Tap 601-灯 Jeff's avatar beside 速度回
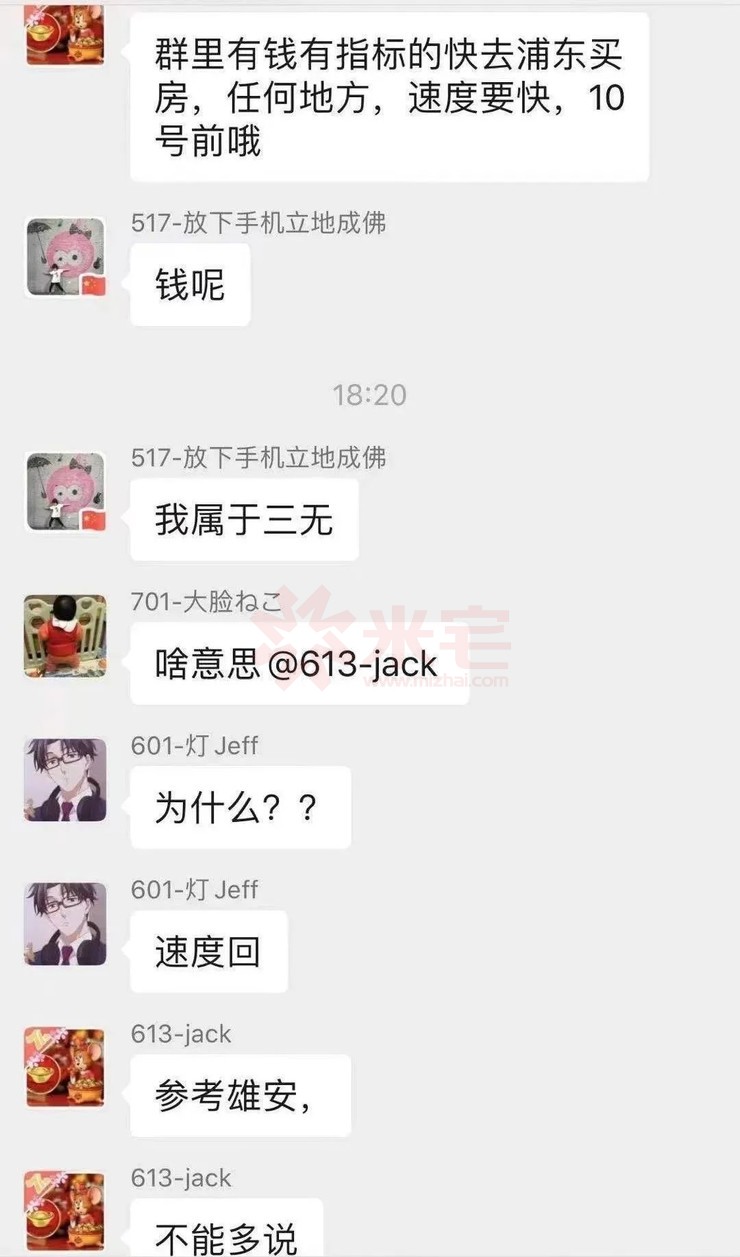Screen dimensions: 740x1257 pos(65,924)
